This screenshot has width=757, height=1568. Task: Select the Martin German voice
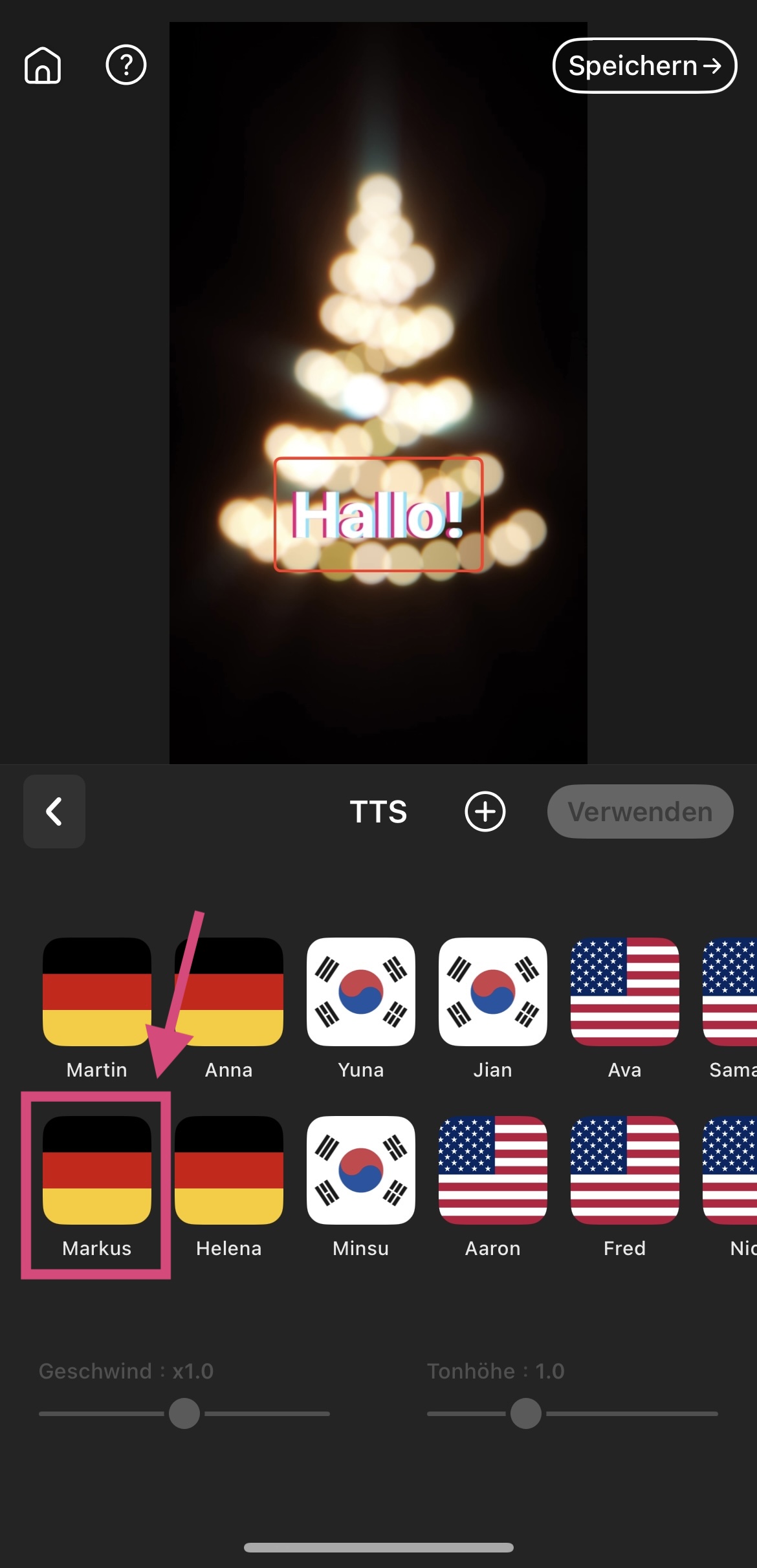[x=97, y=992]
